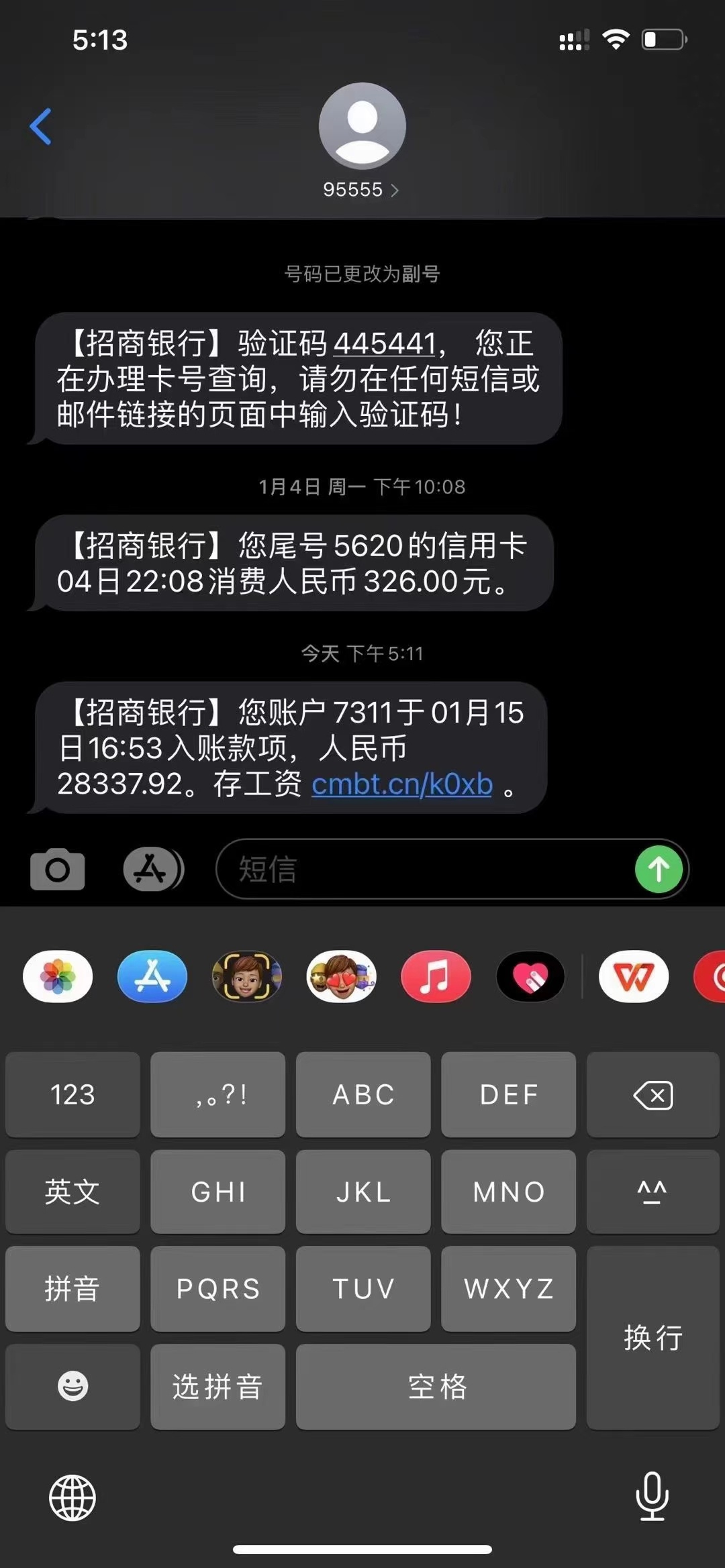Viewport: 725px width, 1568px height.
Task: Tap the backspace key
Action: [x=652, y=1094]
